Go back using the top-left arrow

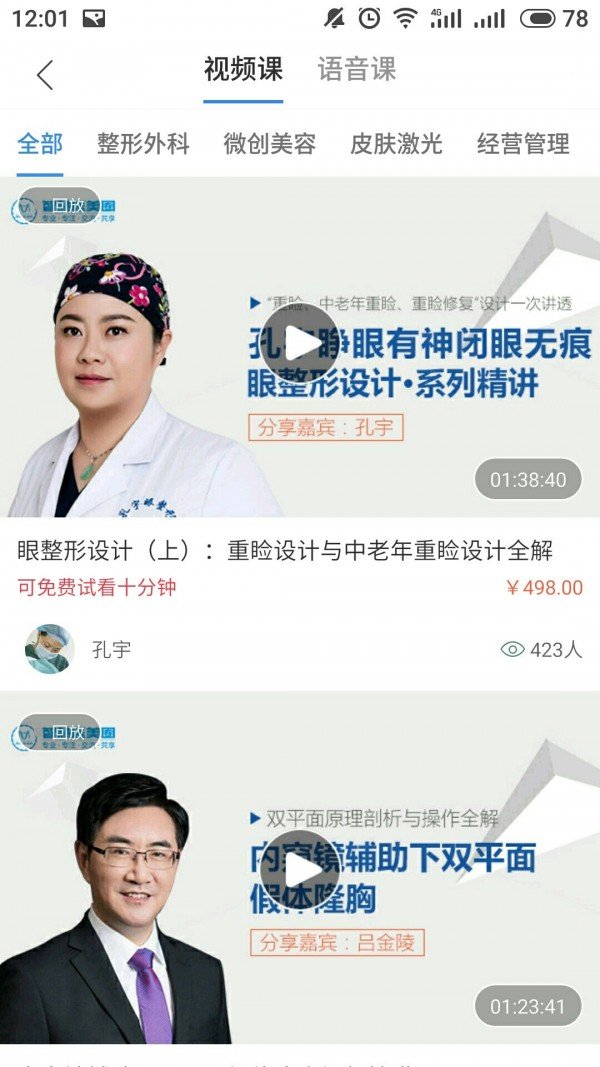pyautogui.click(x=45, y=74)
